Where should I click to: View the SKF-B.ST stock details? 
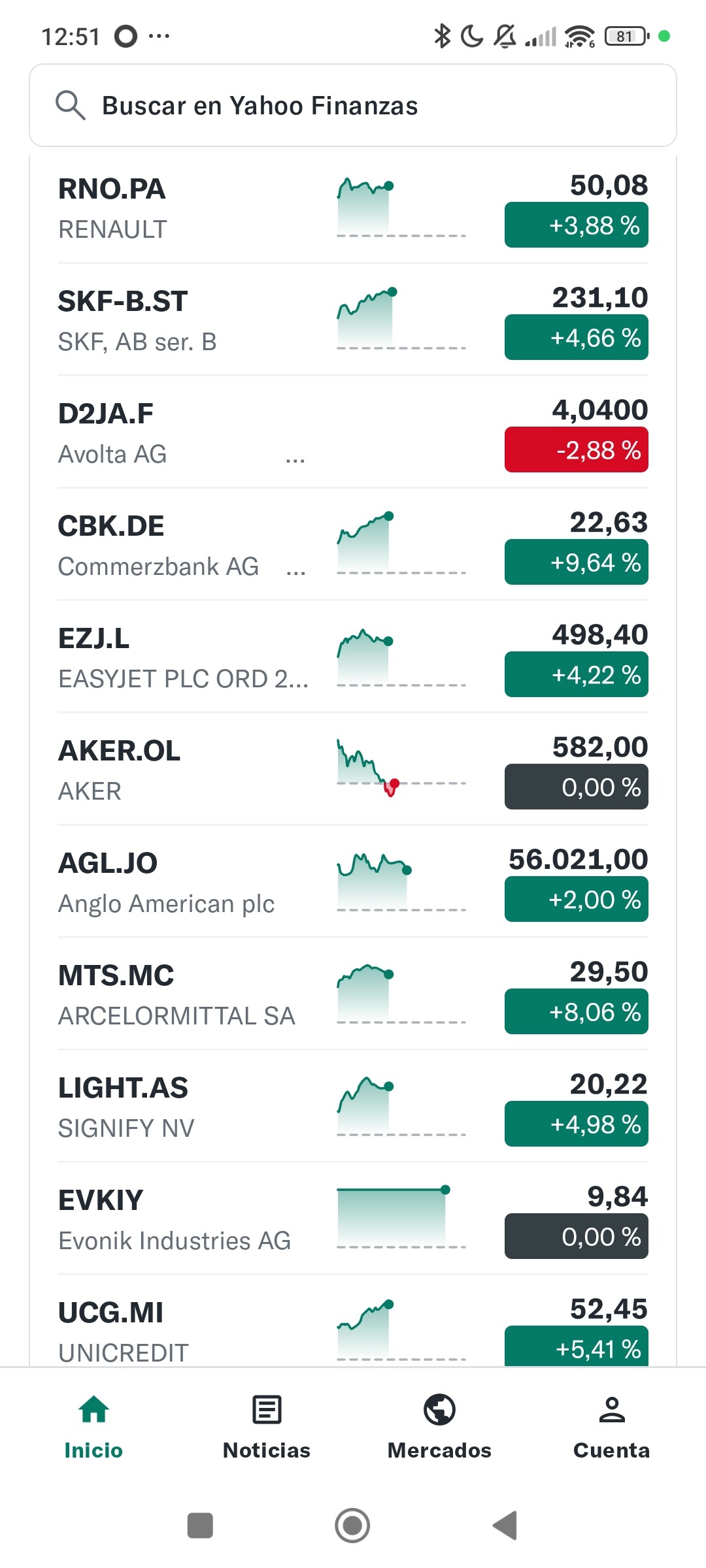(x=353, y=319)
